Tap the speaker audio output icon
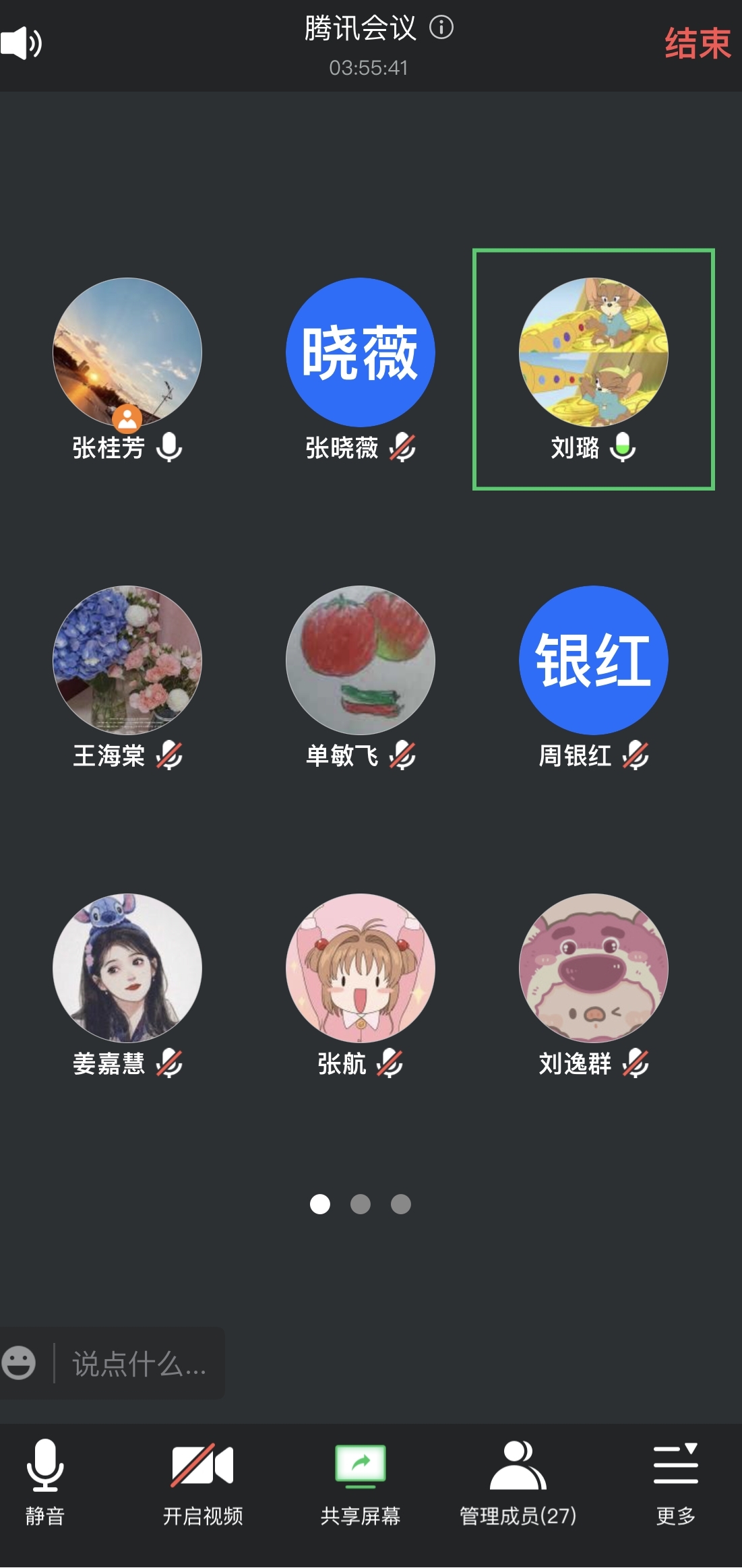The height and width of the screenshot is (1568, 742). click(22, 44)
